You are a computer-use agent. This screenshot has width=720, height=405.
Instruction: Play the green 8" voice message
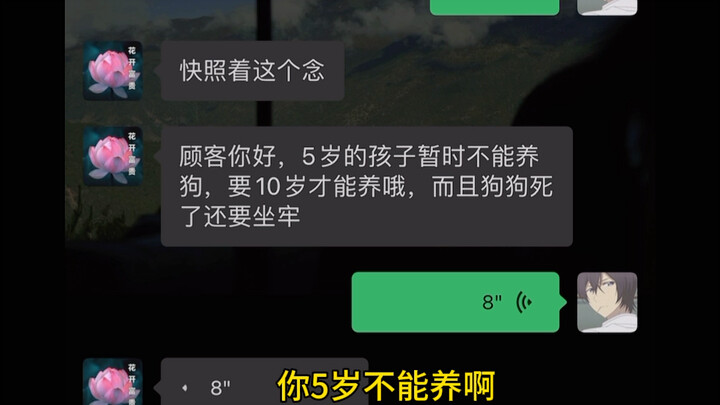pyautogui.click(x=455, y=302)
